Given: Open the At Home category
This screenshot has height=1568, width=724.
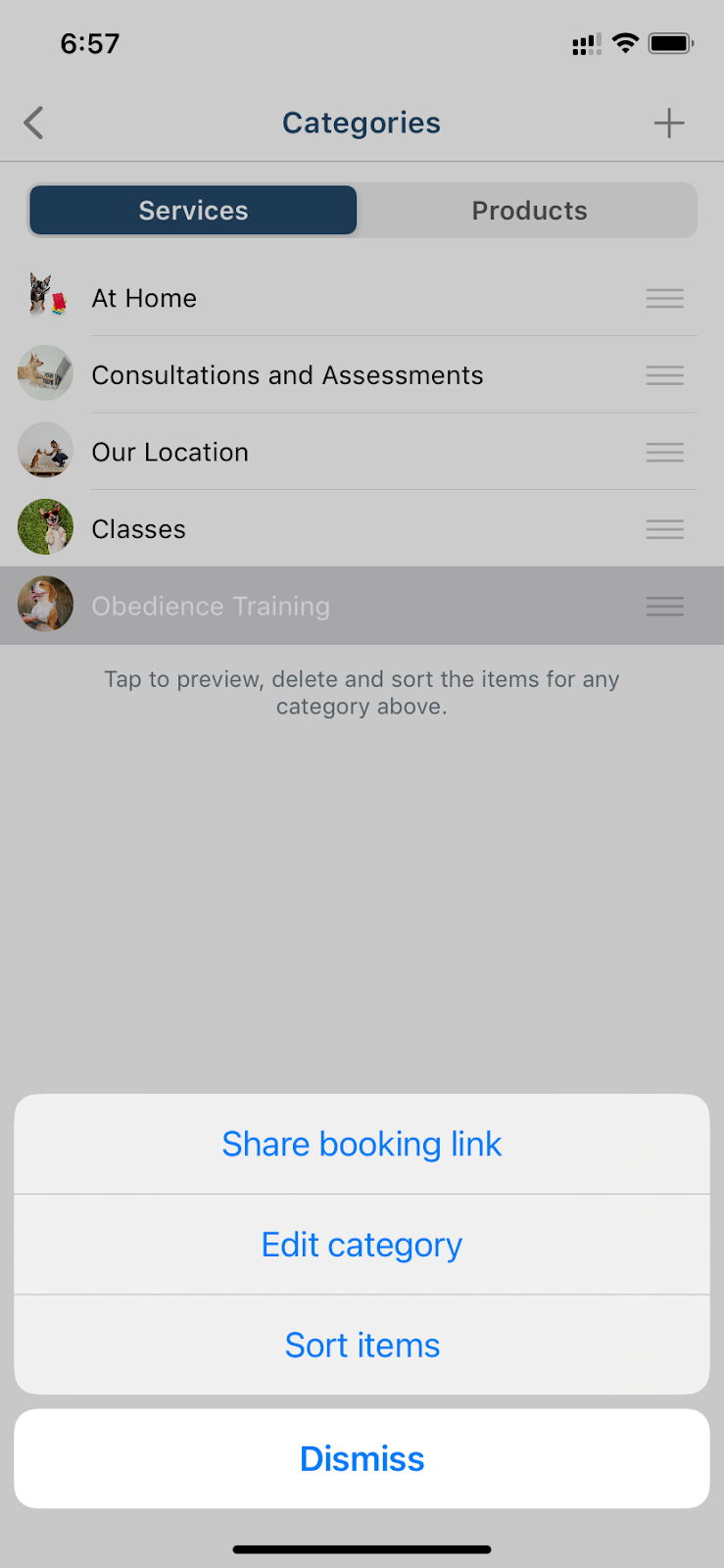Looking at the screenshot, I should point(362,298).
